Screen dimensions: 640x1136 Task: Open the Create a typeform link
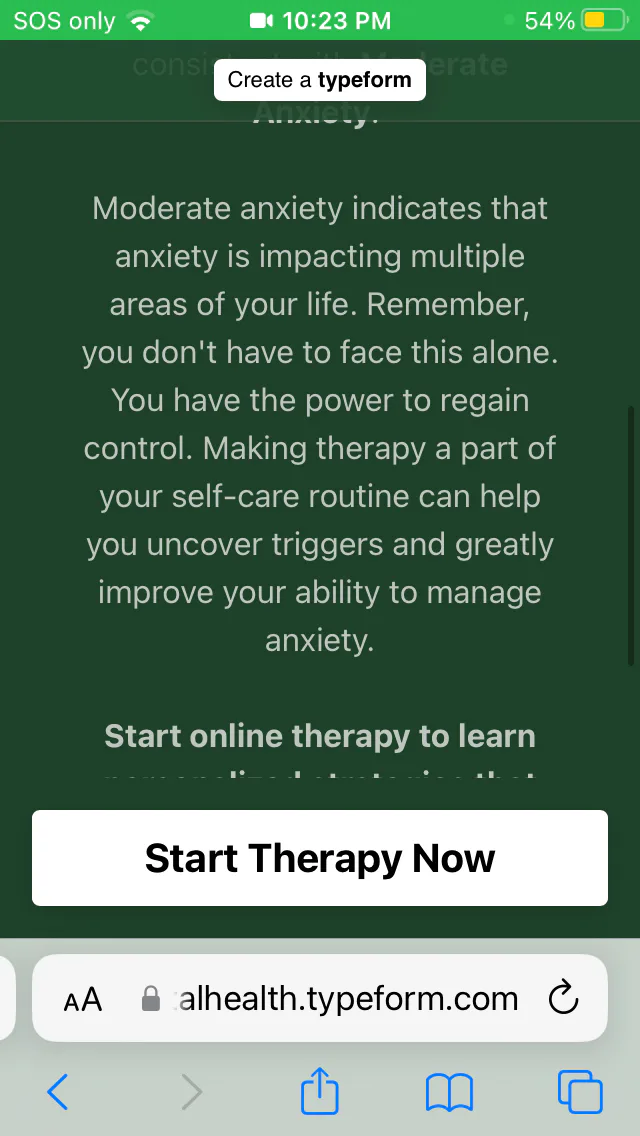click(x=320, y=80)
